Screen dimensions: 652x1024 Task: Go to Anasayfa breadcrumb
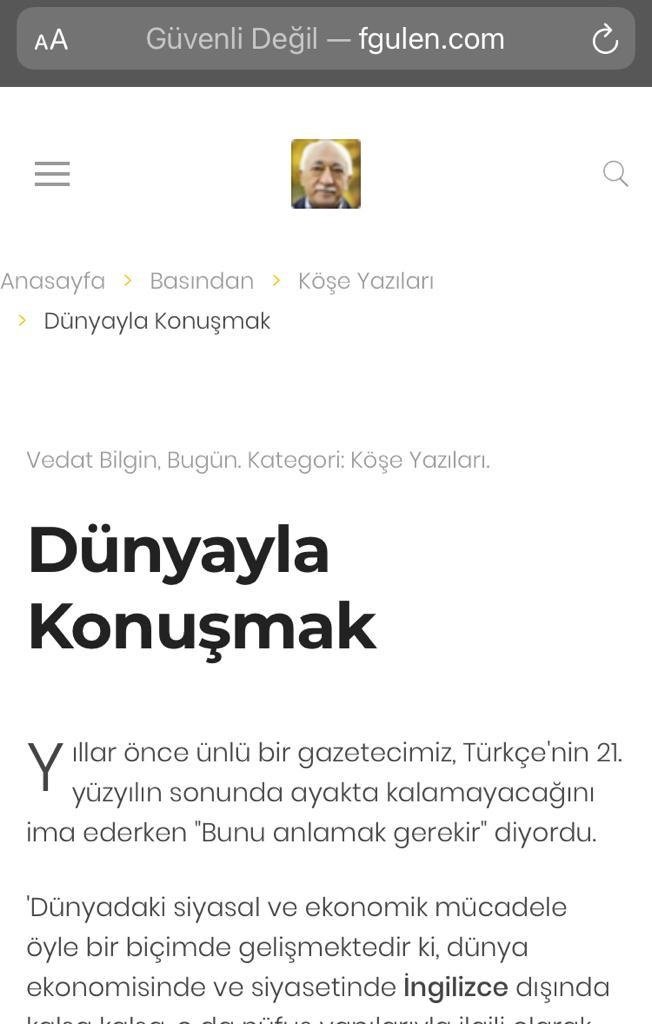(x=52, y=281)
